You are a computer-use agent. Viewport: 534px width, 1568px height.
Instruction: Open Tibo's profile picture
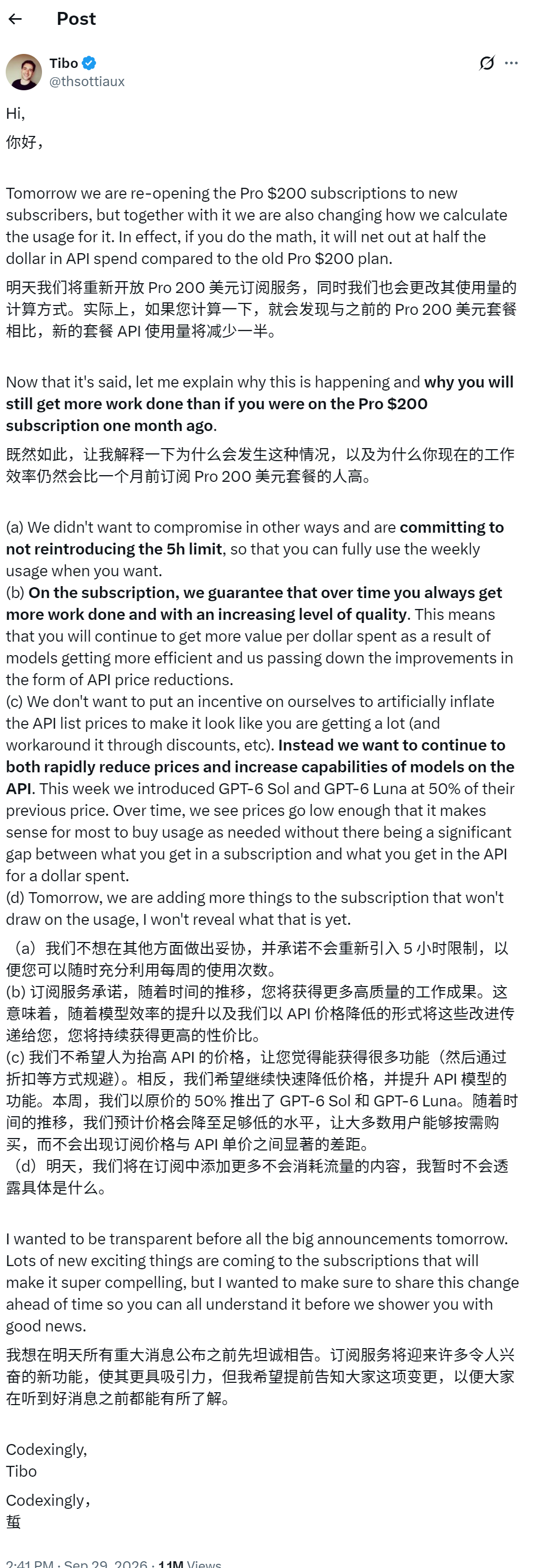coord(24,72)
